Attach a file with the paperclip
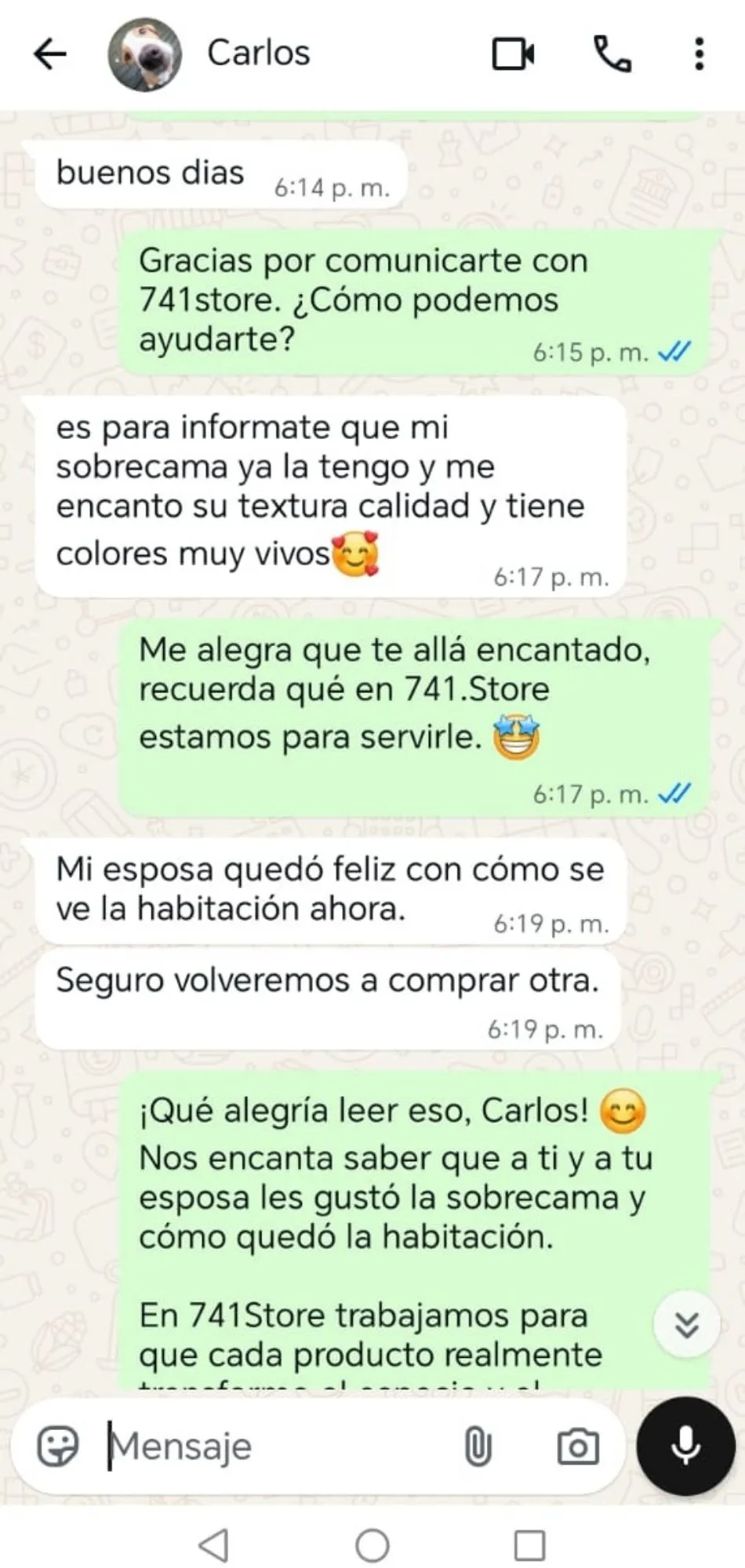 click(x=478, y=1446)
